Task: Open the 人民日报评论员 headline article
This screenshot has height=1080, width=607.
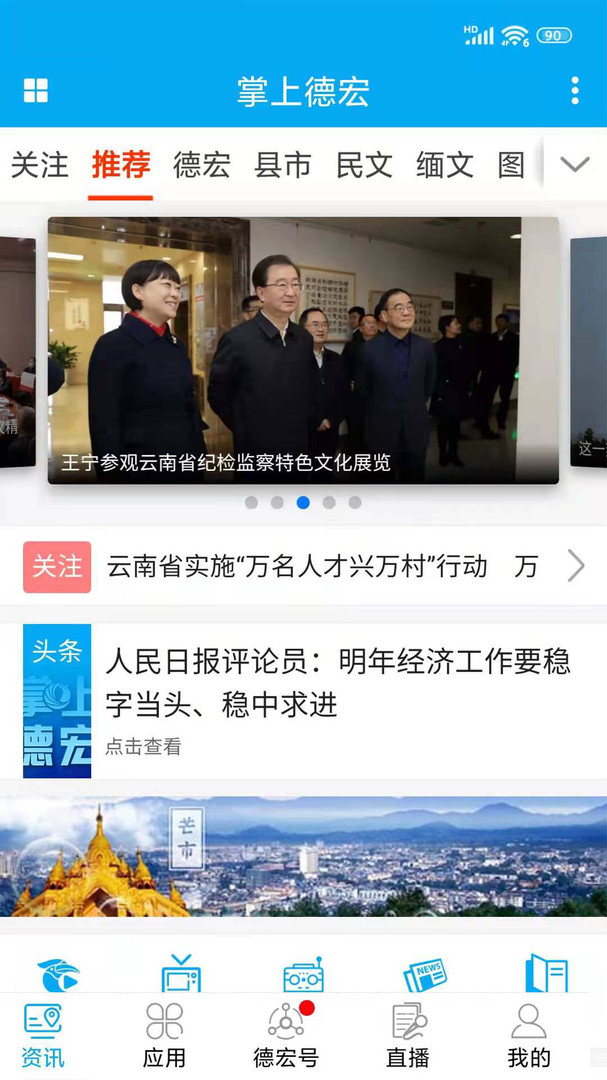Action: click(338, 683)
